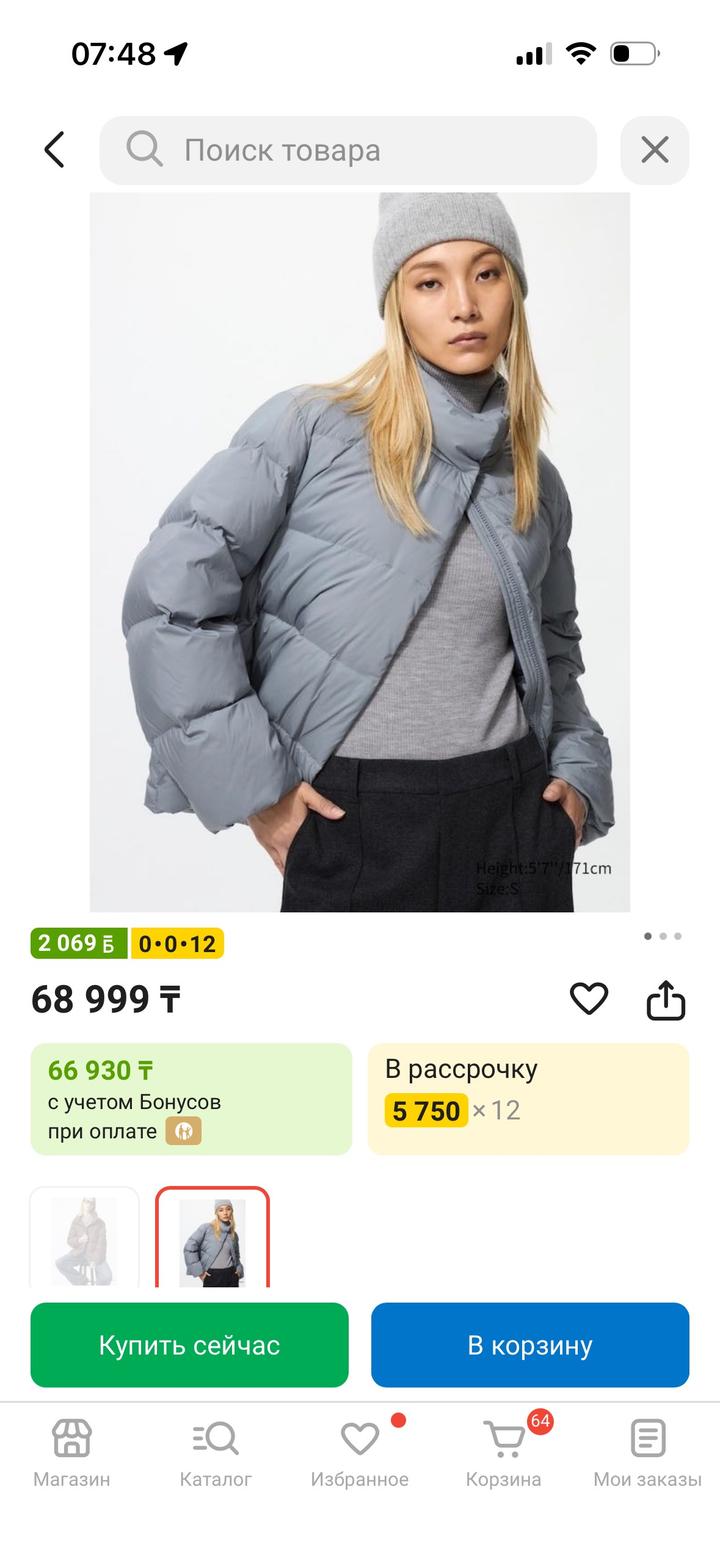The image size is (720, 1561).
Task: Open the Каталог tab
Action: pyautogui.click(x=215, y=1453)
